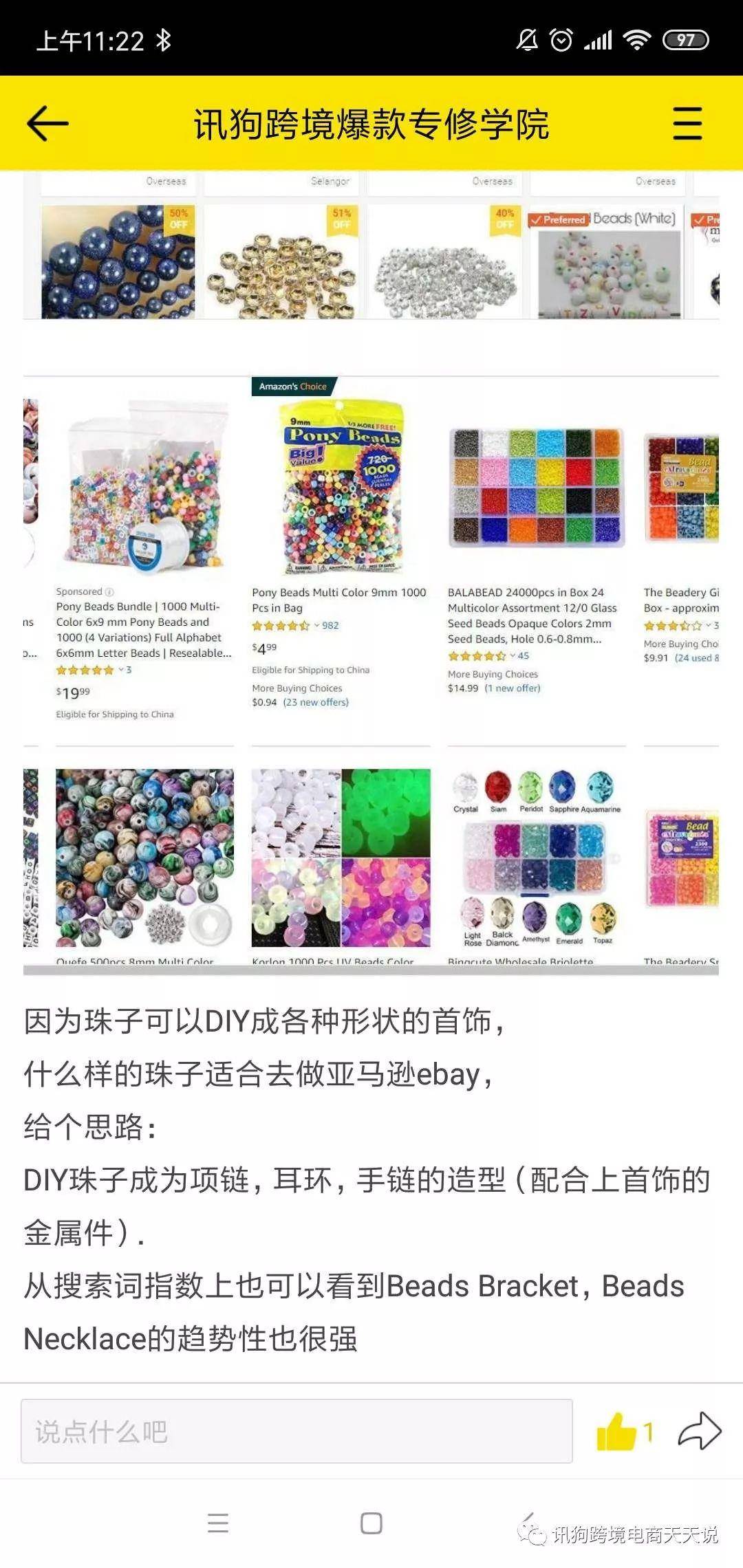Share this article with the arrow icon

coord(699,1431)
